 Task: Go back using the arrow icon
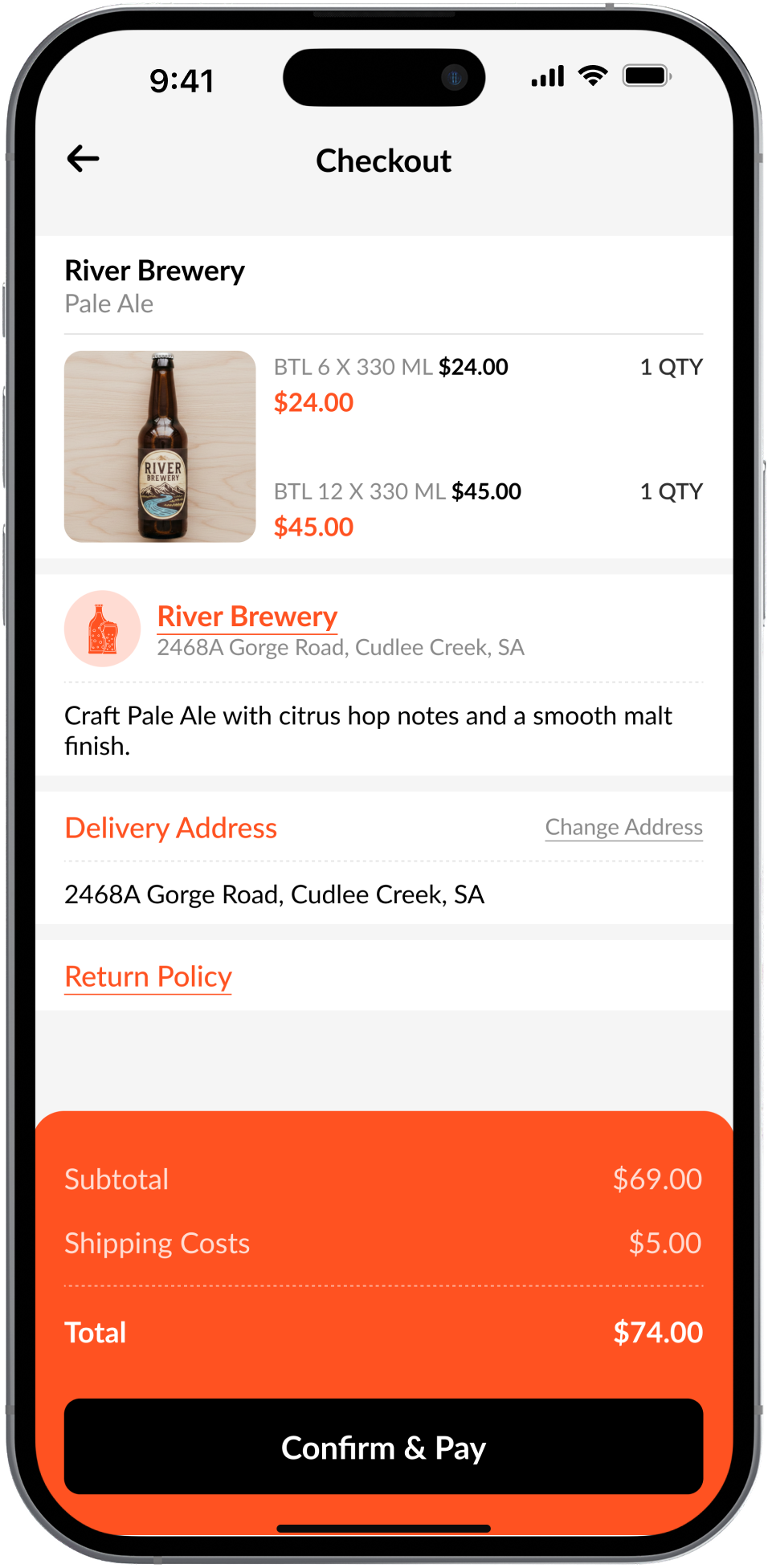click(x=83, y=159)
